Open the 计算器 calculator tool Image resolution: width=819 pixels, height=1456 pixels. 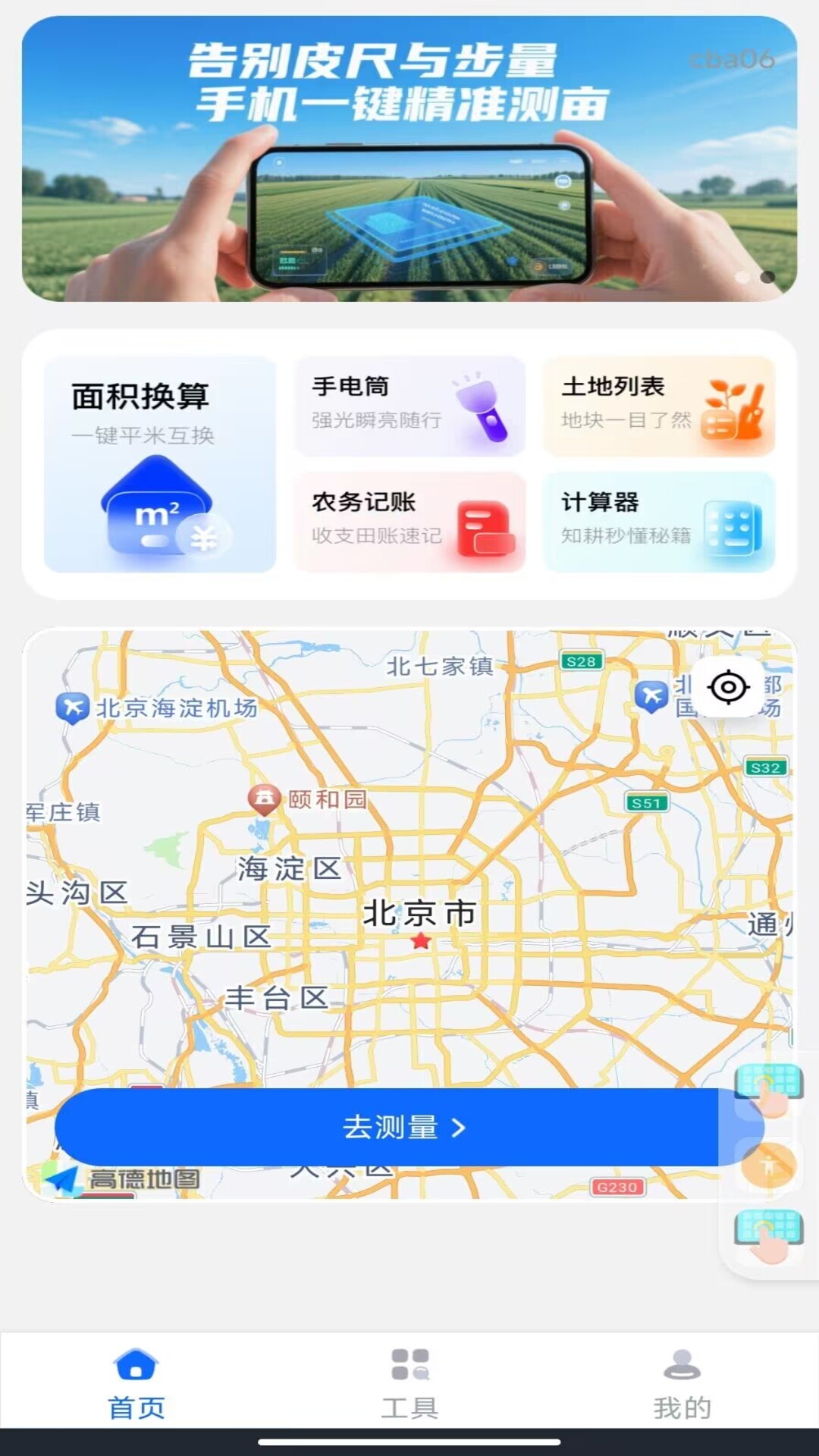[659, 522]
